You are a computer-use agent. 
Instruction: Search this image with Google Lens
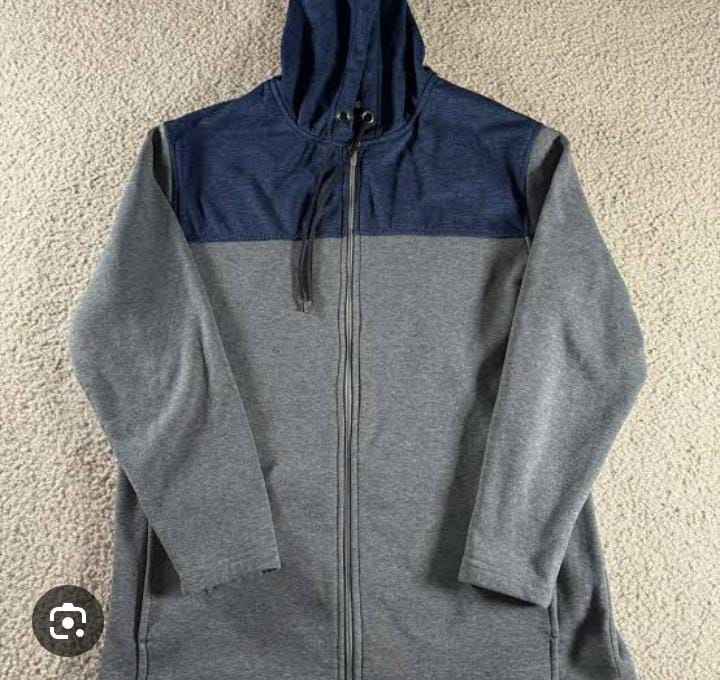(x=68, y=622)
